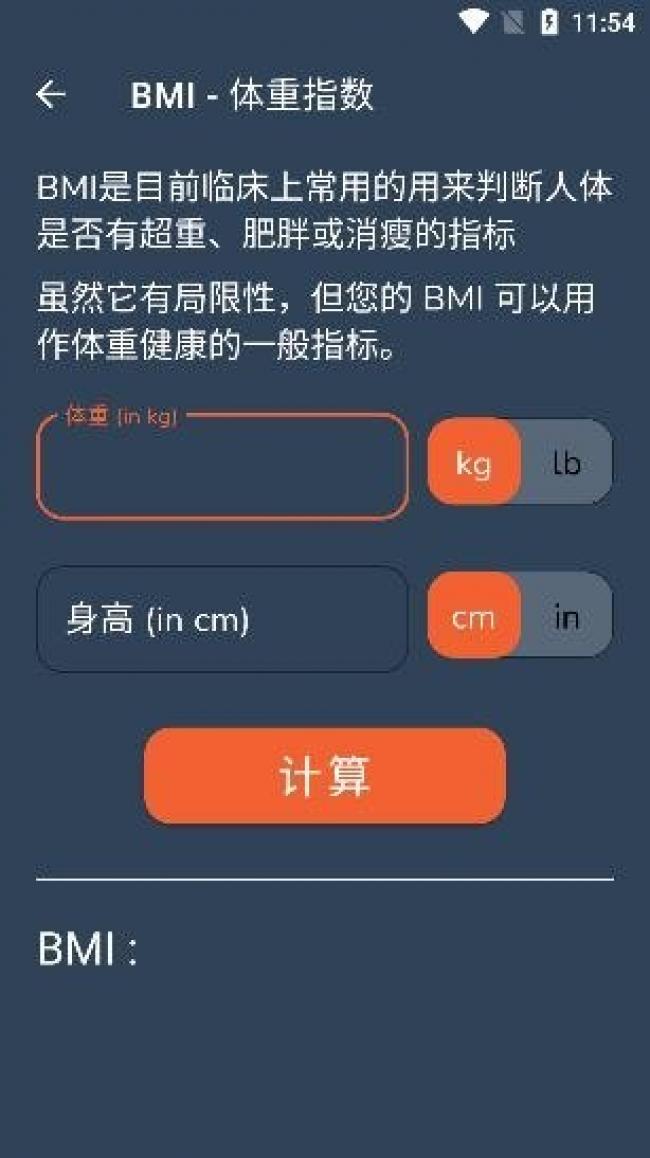
Task: Switch the height unit to in
Action: click(x=567, y=616)
